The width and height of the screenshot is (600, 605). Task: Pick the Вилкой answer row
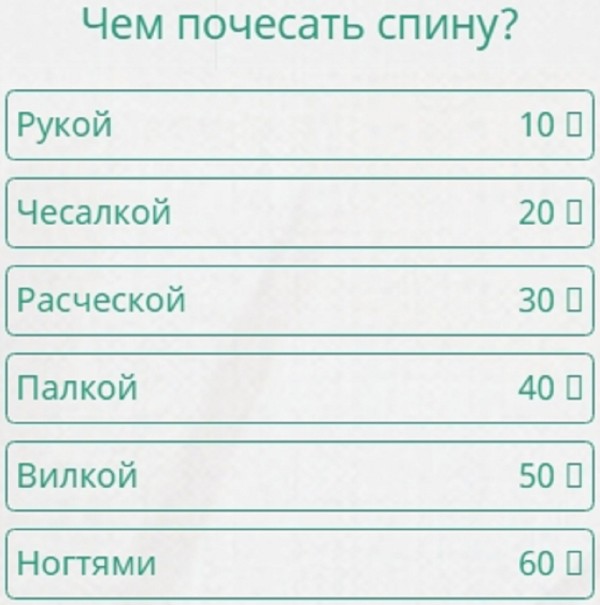point(300,476)
